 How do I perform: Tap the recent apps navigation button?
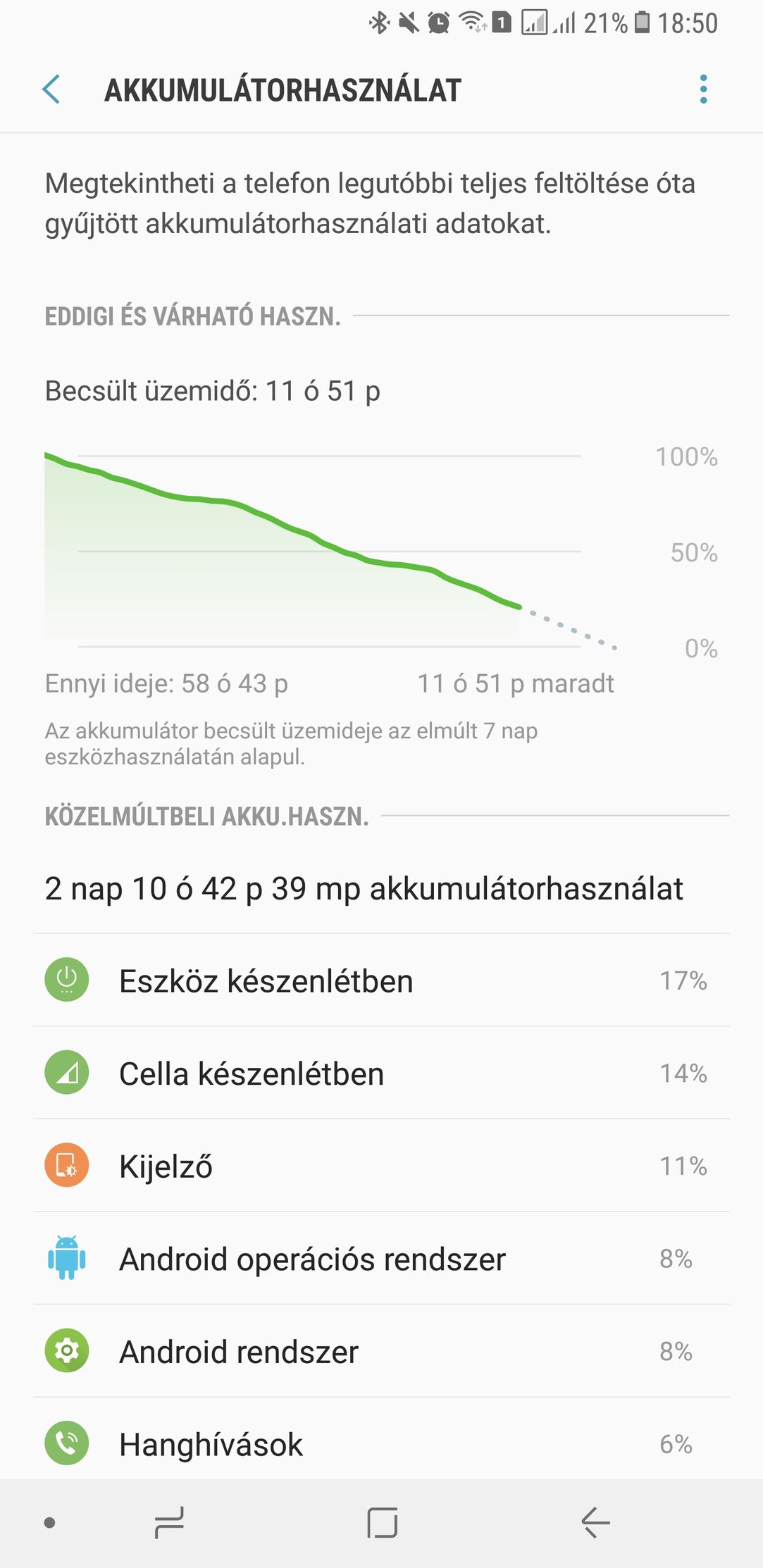click(169, 1523)
